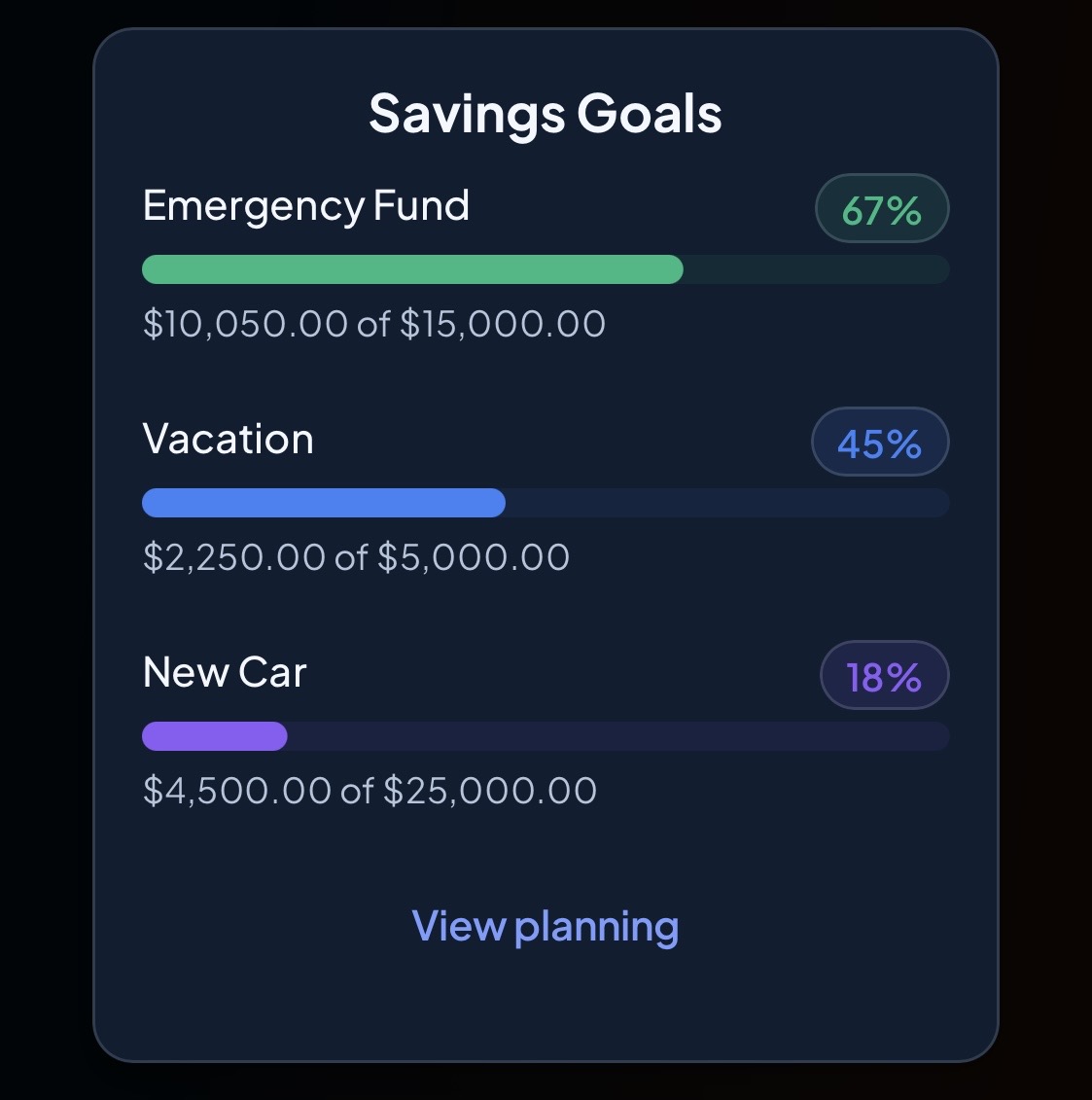The image size is (1092, 1100).
Task: Select the Emergency Fund goal title
Action: [x=305, y=206]
